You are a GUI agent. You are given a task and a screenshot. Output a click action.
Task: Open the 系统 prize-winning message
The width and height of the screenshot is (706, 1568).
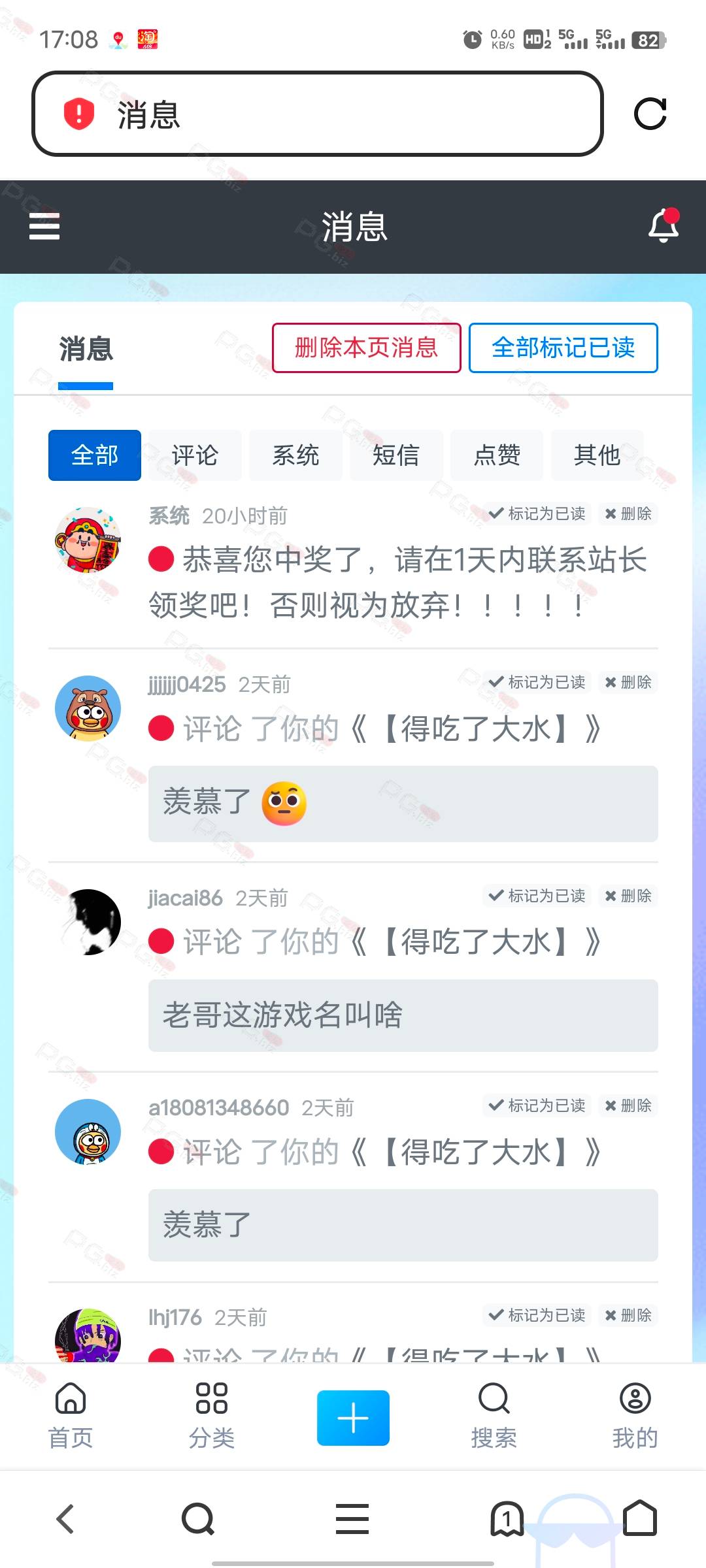(x=399, y=582)
